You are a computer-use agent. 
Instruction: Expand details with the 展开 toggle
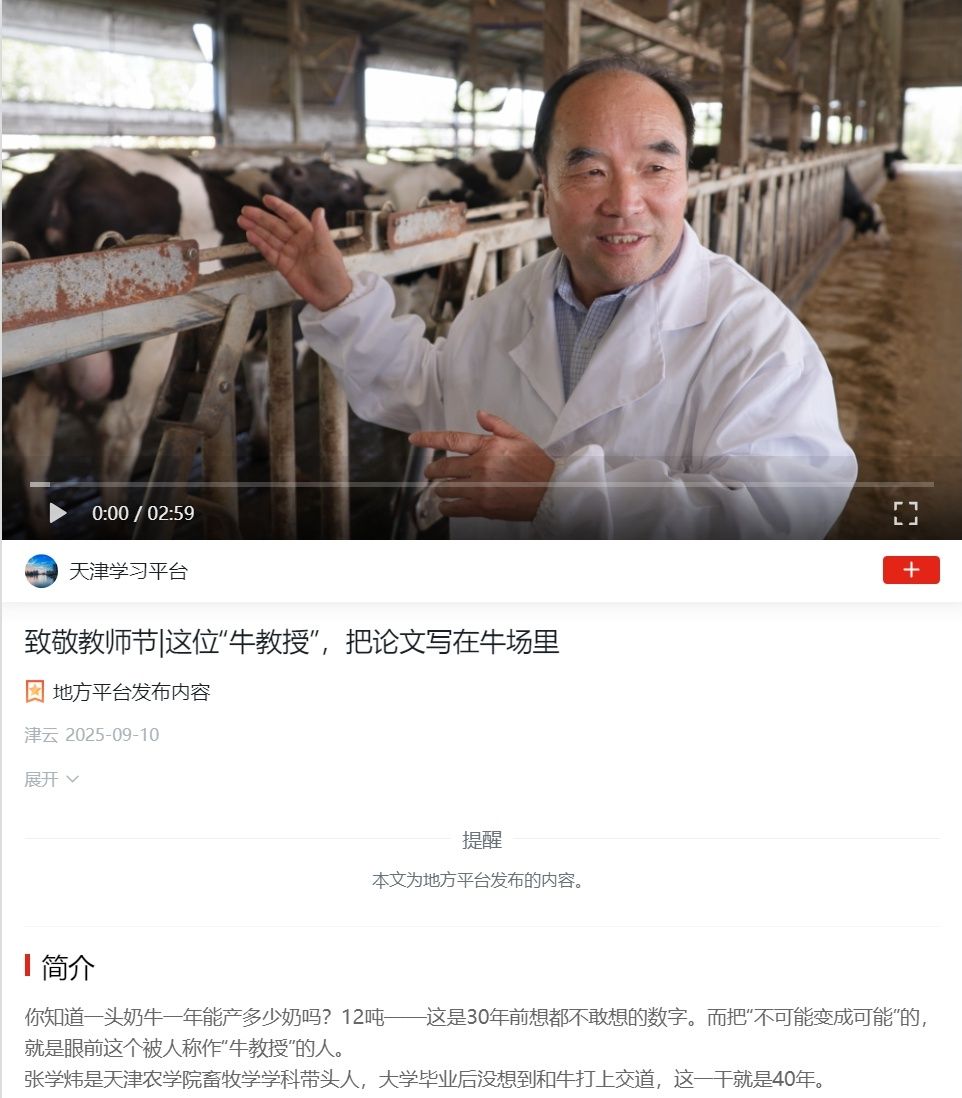pyautogui.click(x=51, y=779)
